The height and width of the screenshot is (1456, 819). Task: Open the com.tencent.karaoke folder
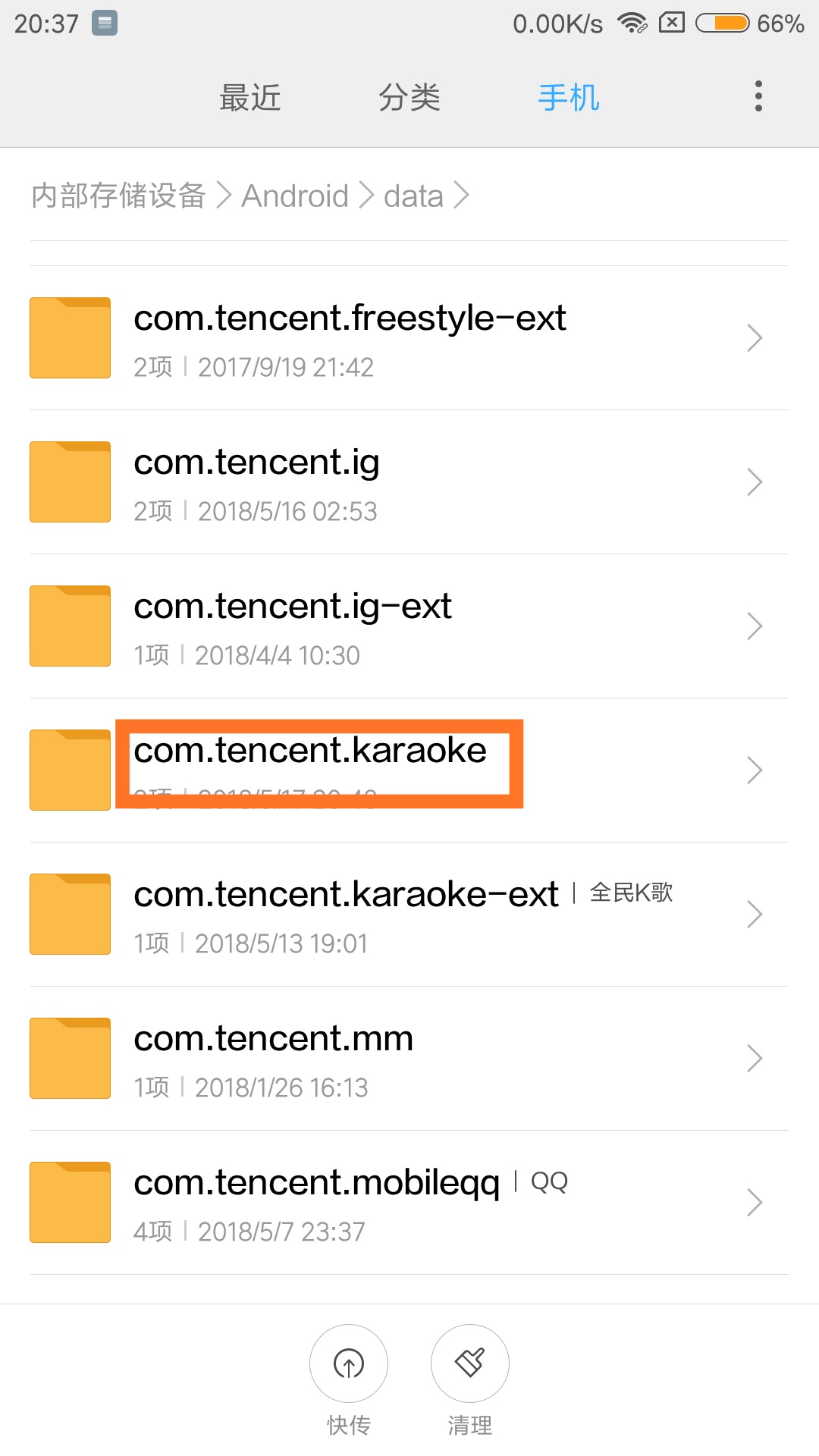pyautogui.click(x=409, y=769)
